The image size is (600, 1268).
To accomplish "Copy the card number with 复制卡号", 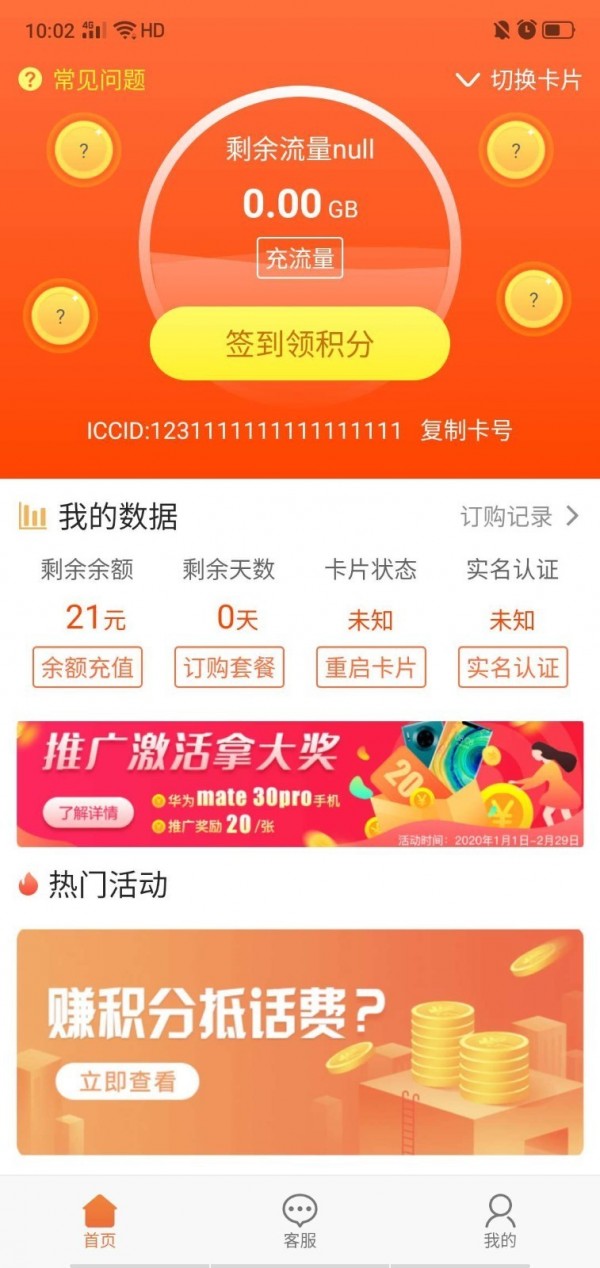I will pyautogui.click(x=466, y=431).
